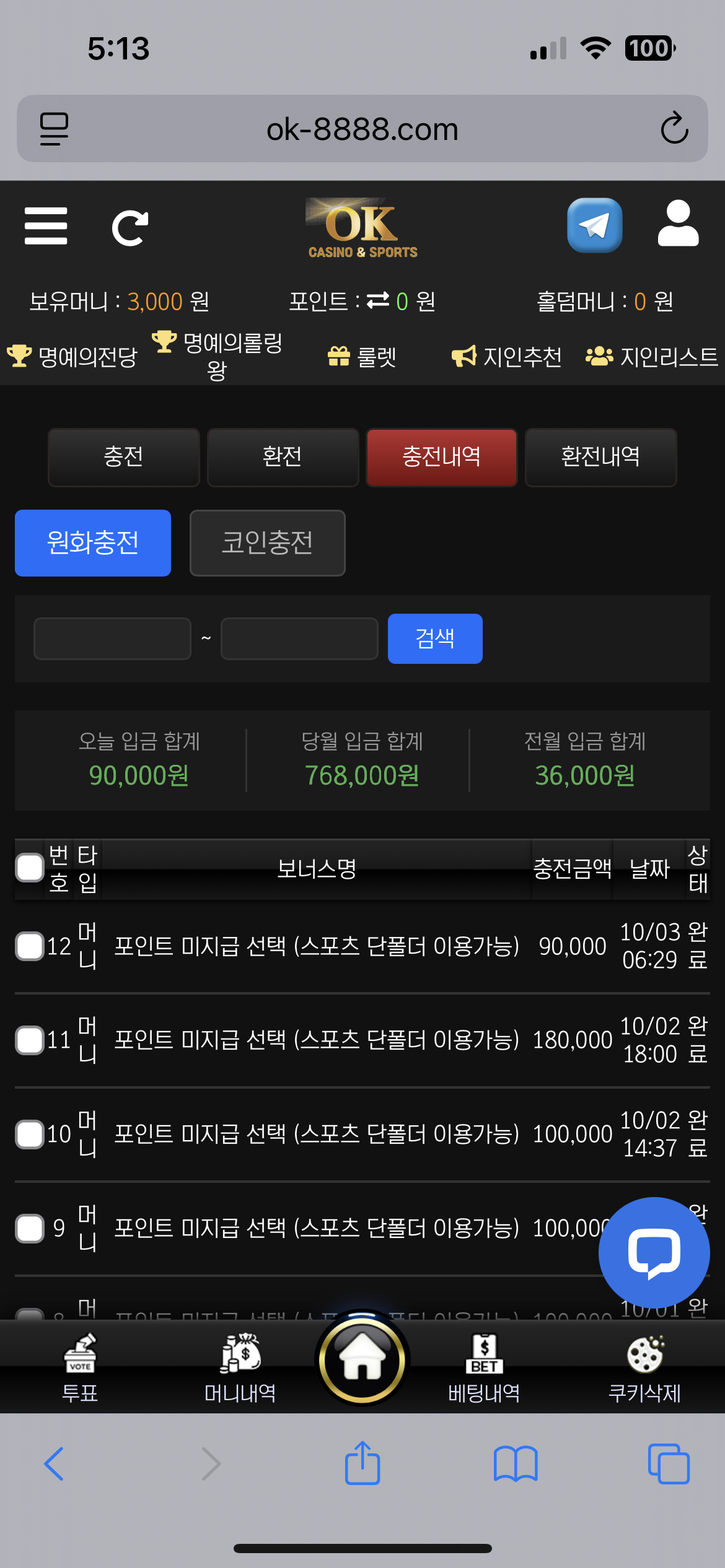
Task: Tap the blue 검색 button
Action: (435, 638)
